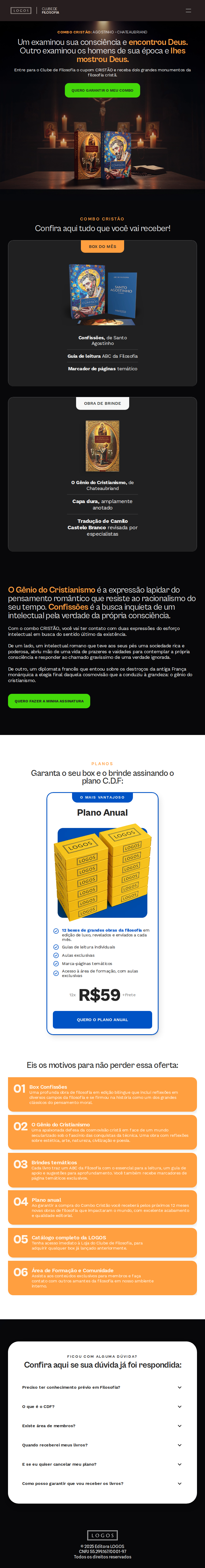Expand the O que é o CDF? question
Screen dimensions: 205x1568
(102, 1406)
